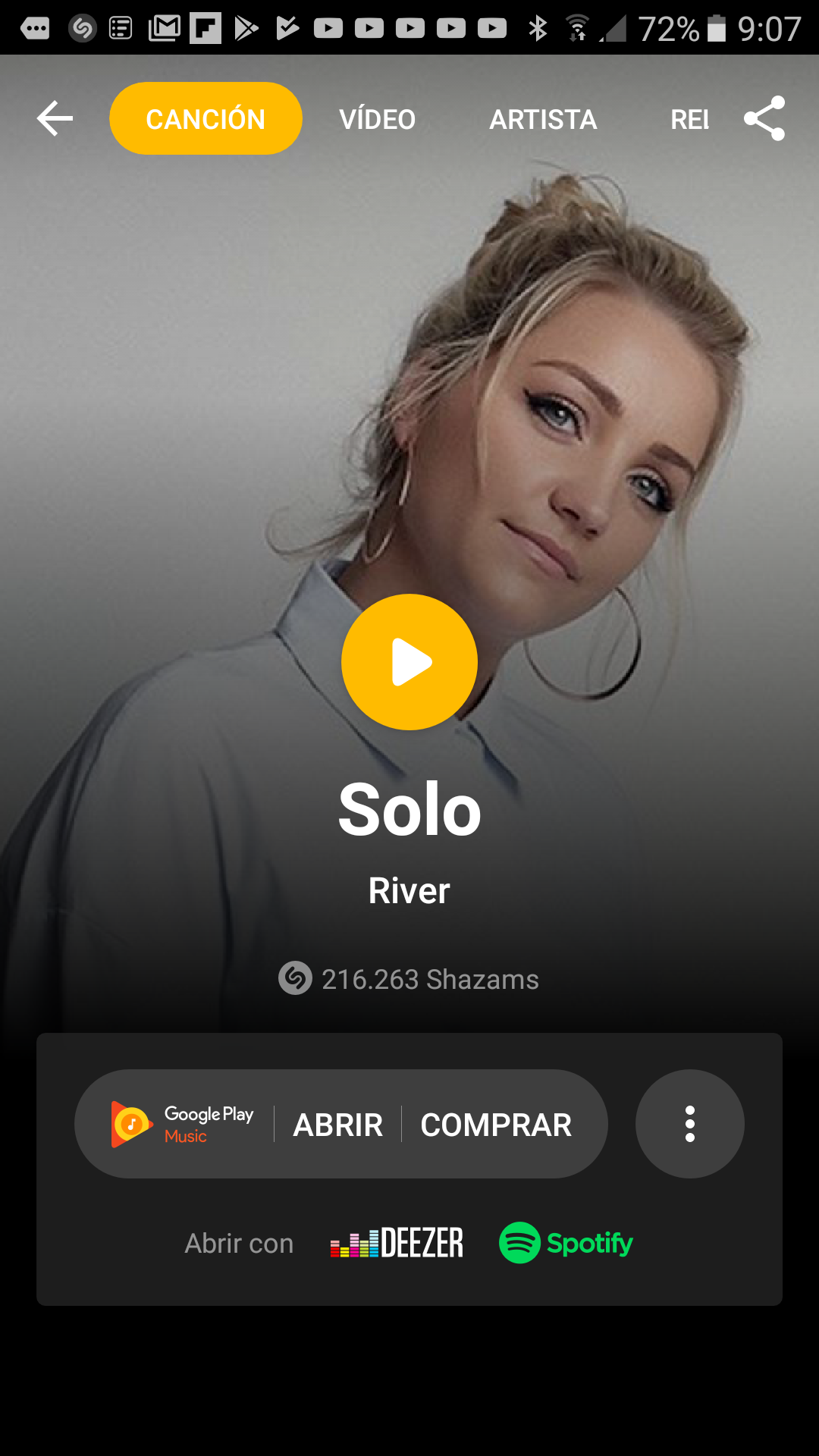
Task: Open the song with Spotify
Action: point(566,1243)
